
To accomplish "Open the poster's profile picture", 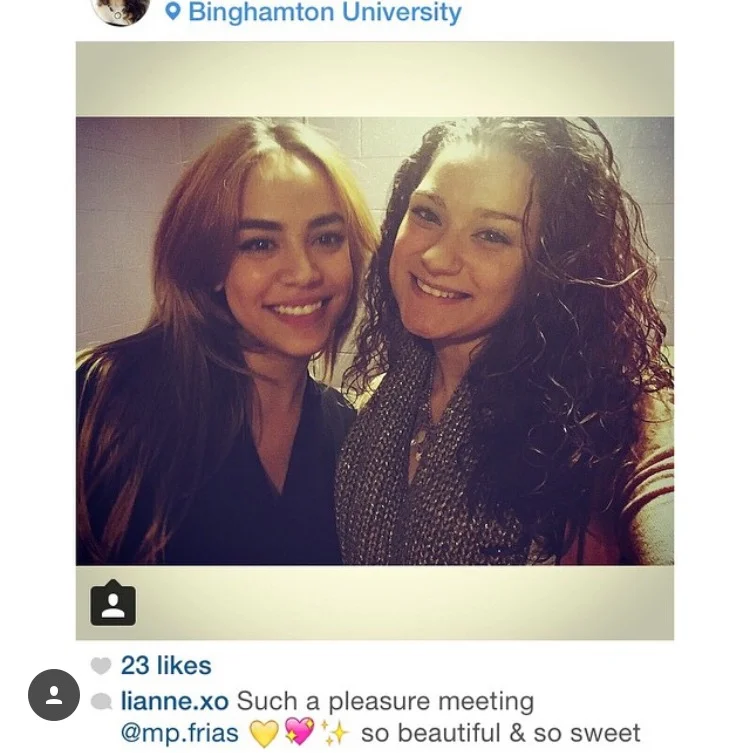I will [x=120, y=10].
